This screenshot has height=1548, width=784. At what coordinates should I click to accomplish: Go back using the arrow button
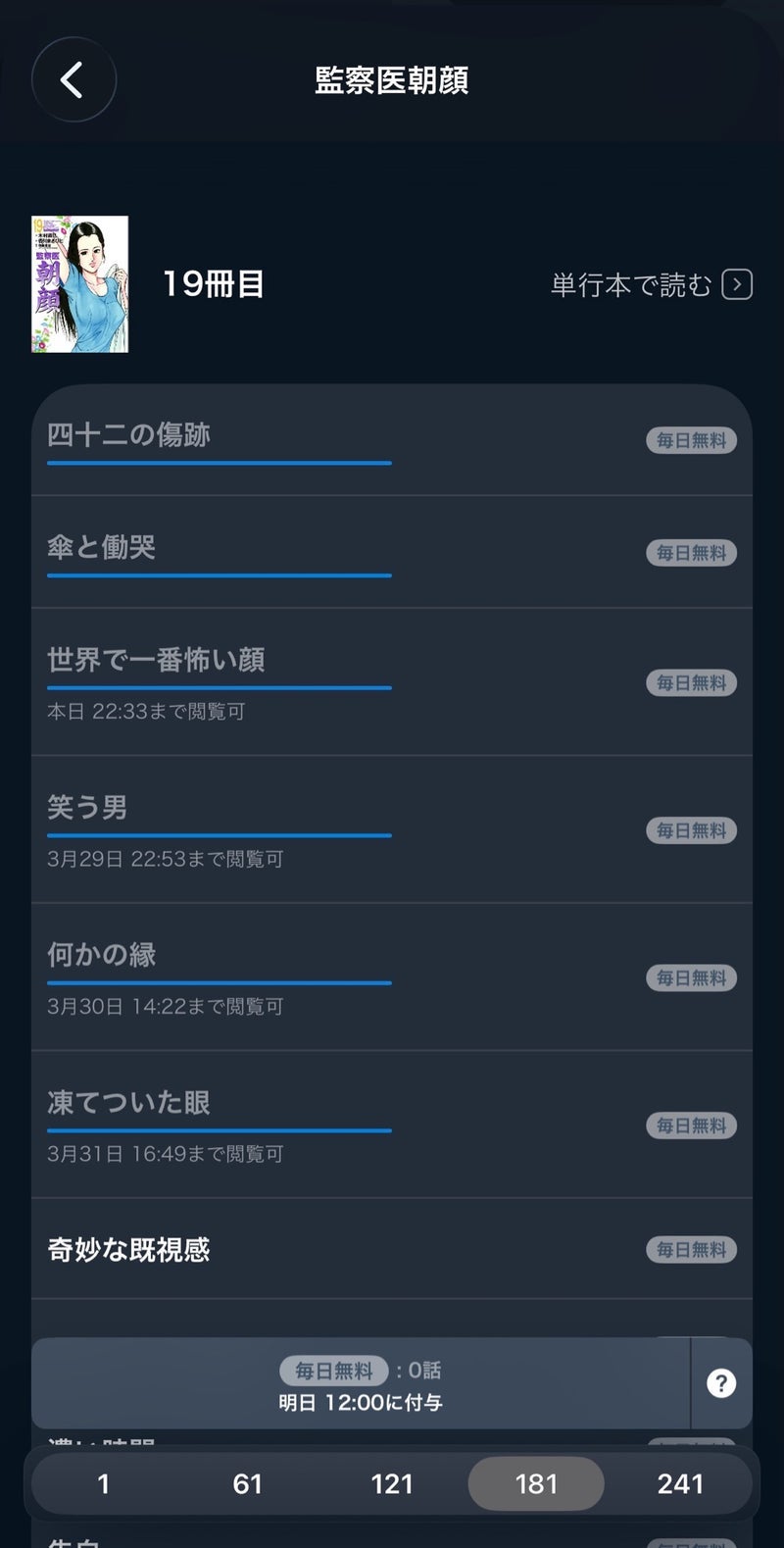[x=73, y=79]
